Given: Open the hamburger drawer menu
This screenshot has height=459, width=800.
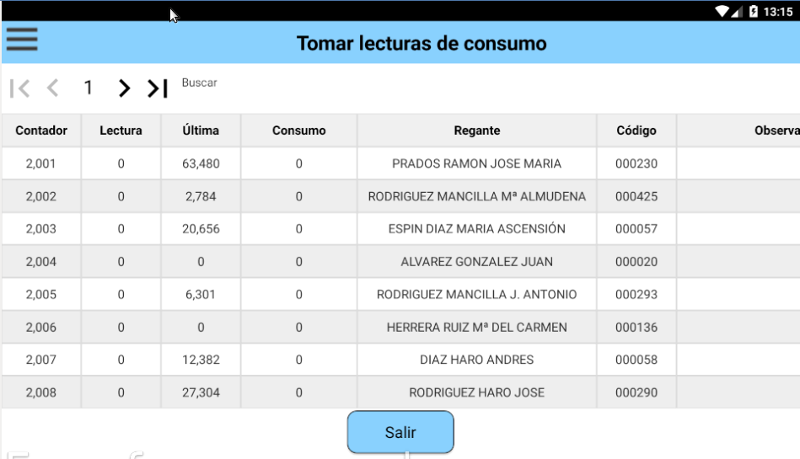Looking at the screenshot, I should 22,39.
